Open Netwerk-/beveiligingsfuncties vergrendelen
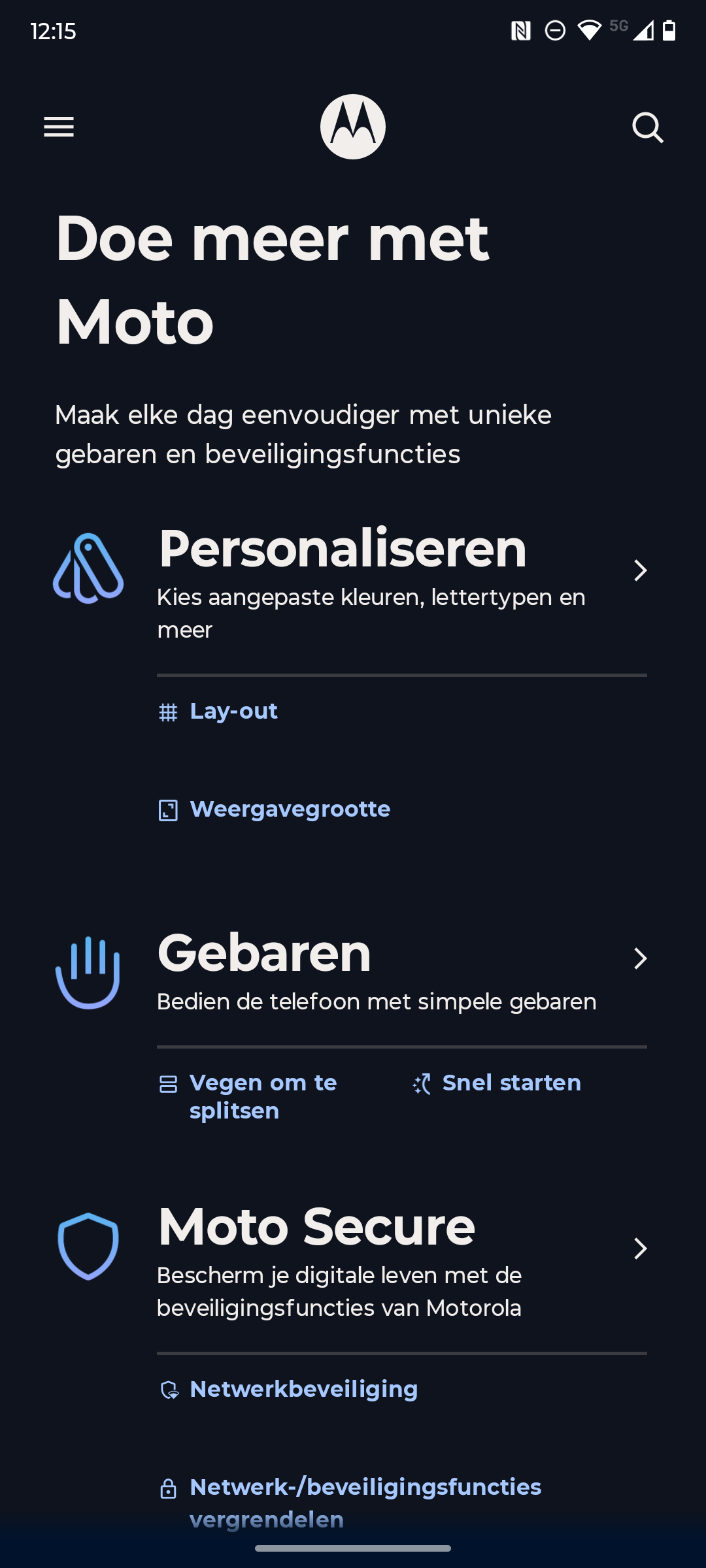706x1568 pixels. click(365, 1501)
